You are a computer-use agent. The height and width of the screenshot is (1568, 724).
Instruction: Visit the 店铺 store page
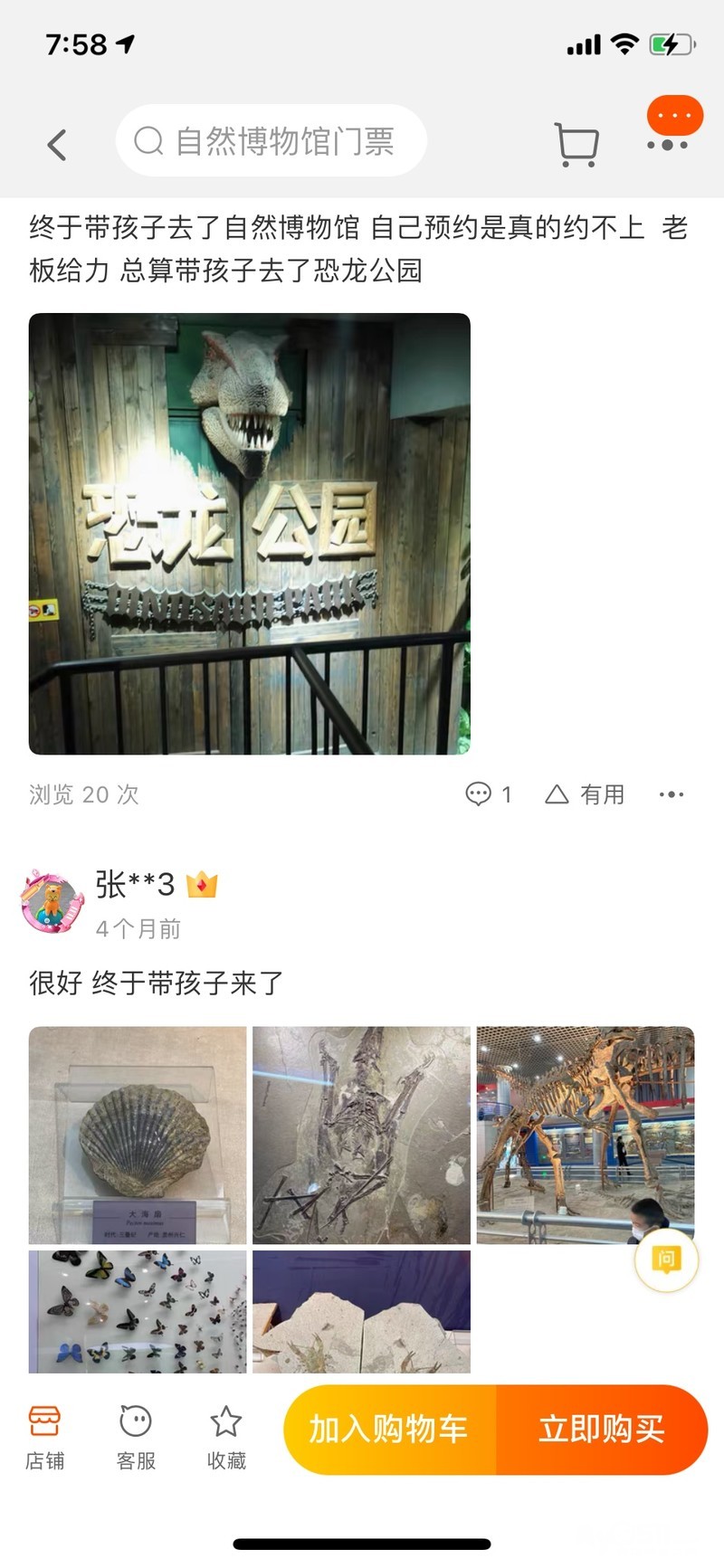(44, 1438)
